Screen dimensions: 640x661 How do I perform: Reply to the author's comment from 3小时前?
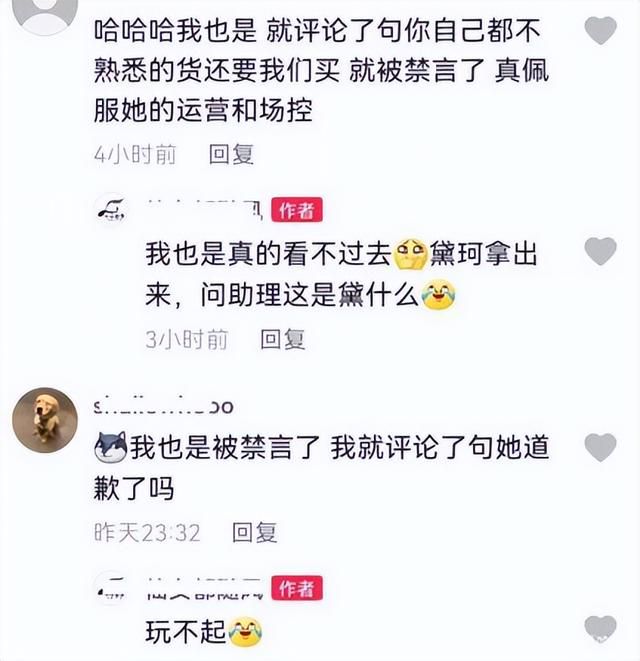pyautogui.click(x=283, y=339)
